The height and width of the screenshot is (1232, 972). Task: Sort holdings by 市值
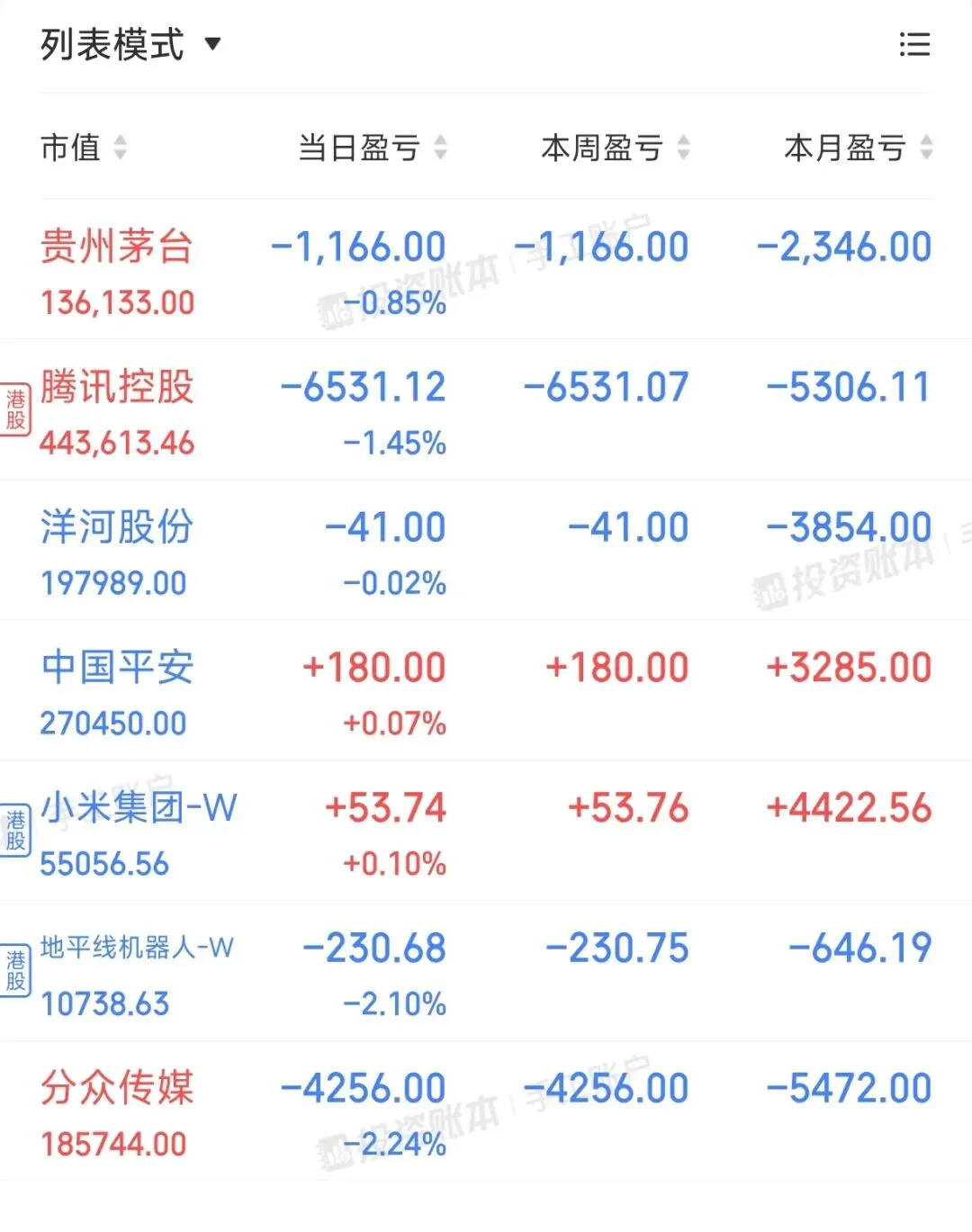tap(84, 148)
